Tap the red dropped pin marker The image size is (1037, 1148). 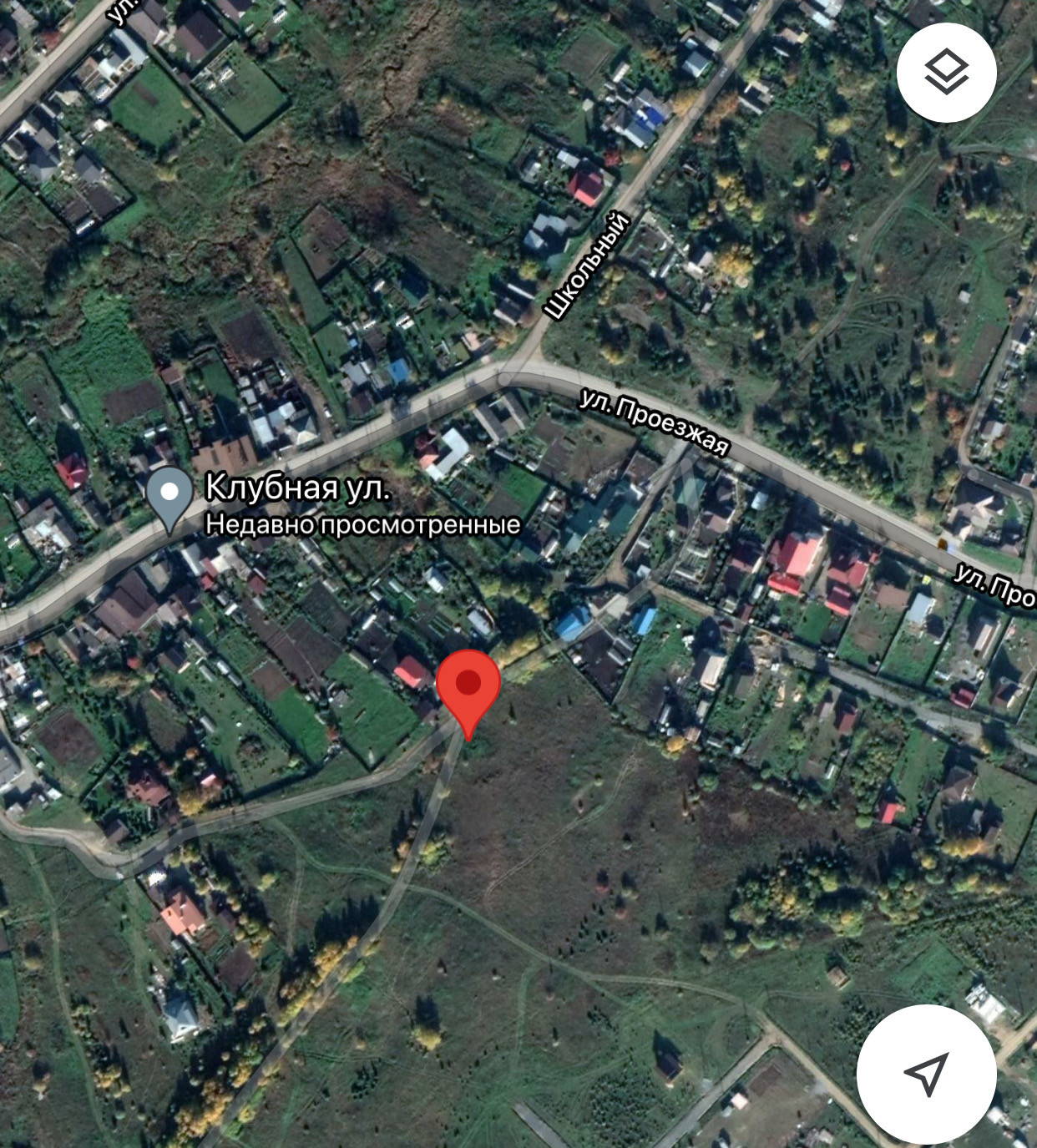pos(468,686)
